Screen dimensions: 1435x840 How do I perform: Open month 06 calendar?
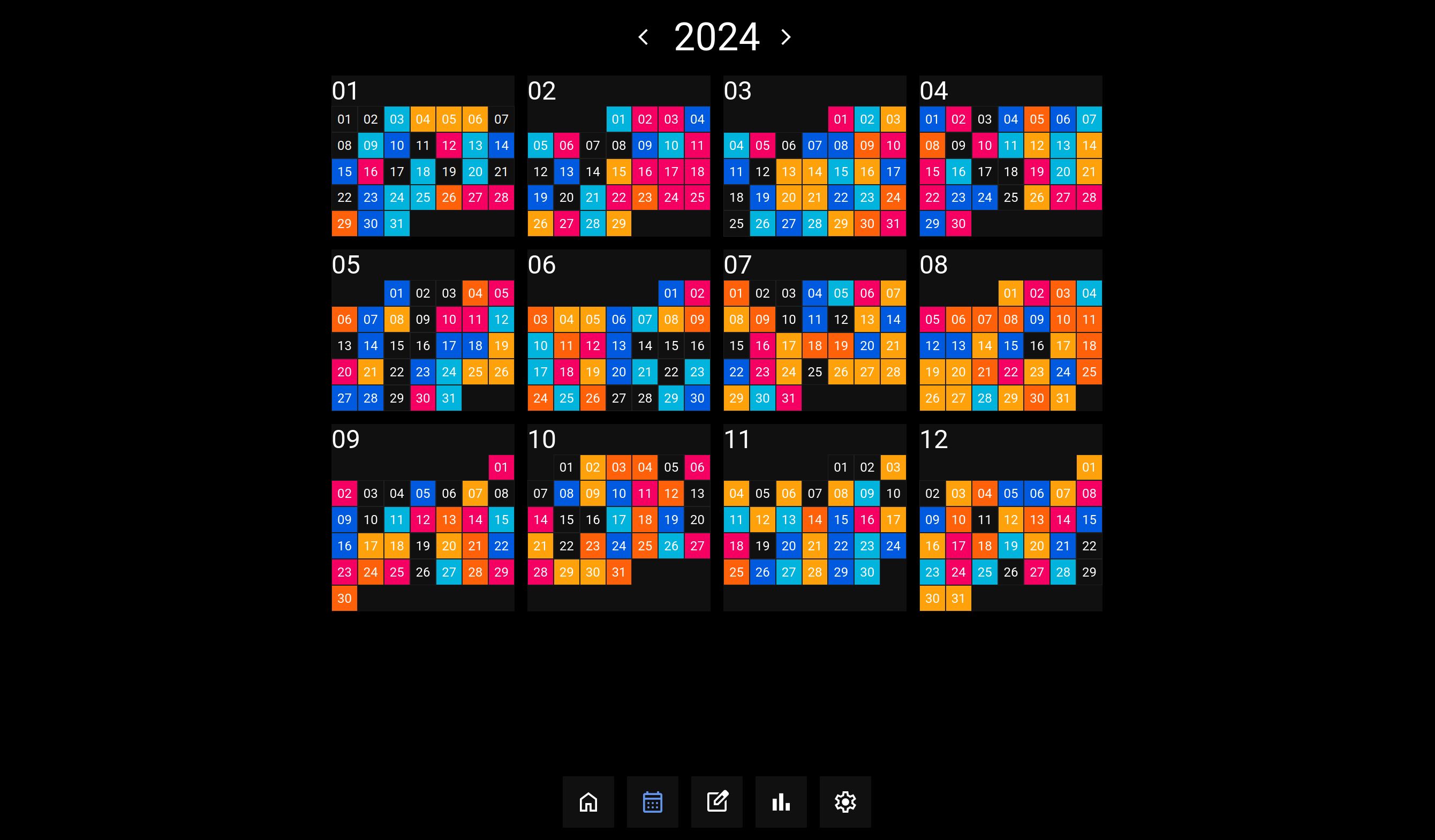coord(541,266)
